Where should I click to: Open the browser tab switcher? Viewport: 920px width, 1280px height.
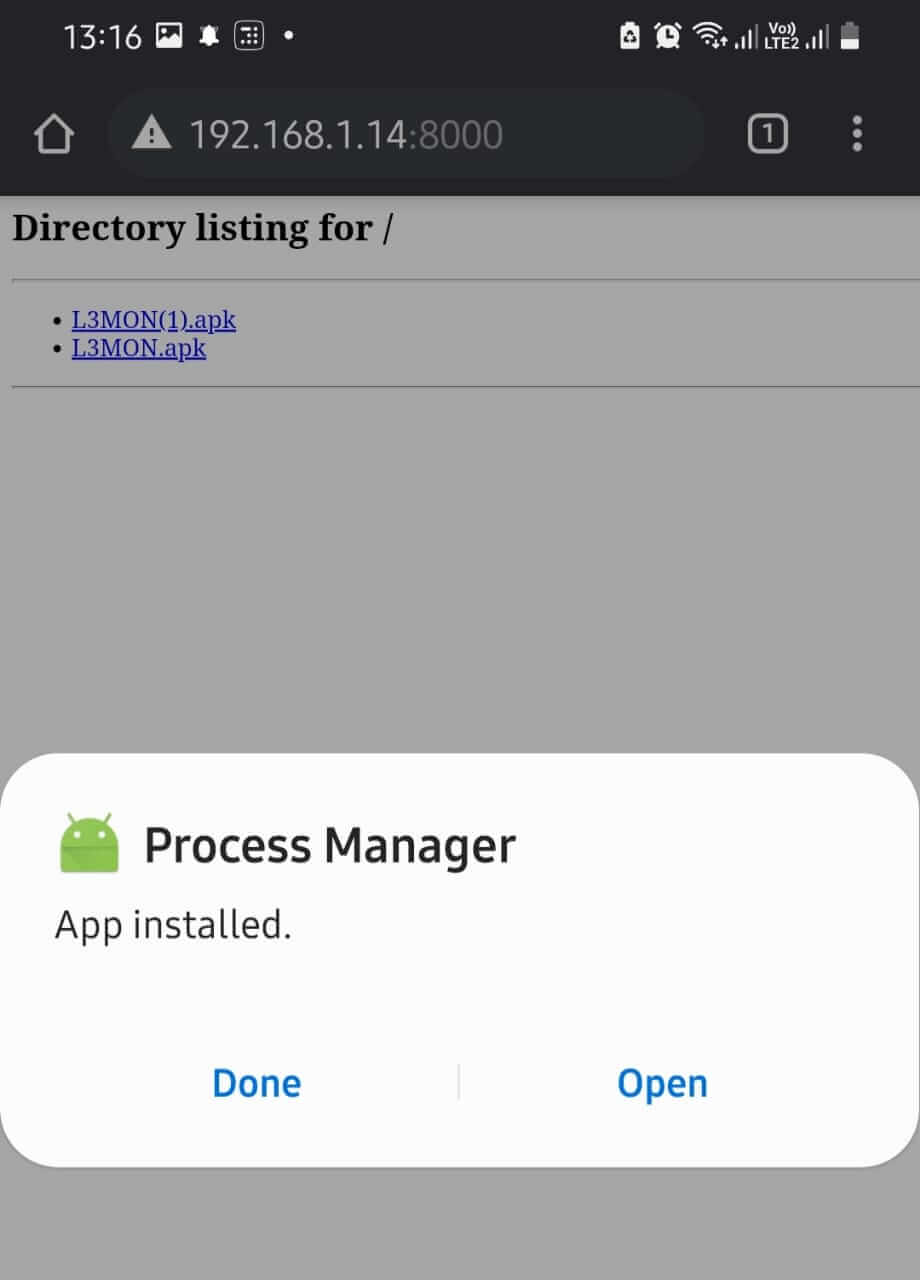[767, 134]
